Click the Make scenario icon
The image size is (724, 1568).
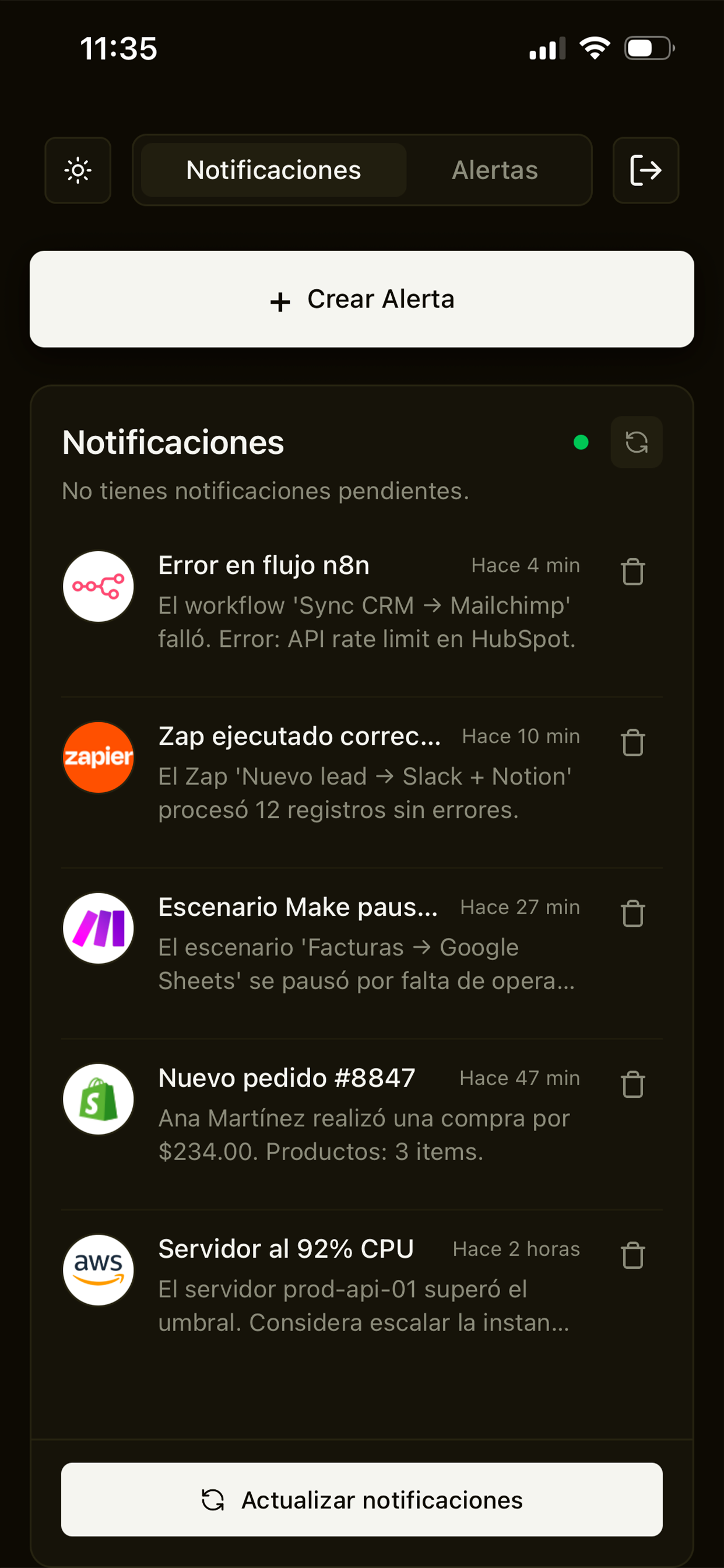[97, 928]
